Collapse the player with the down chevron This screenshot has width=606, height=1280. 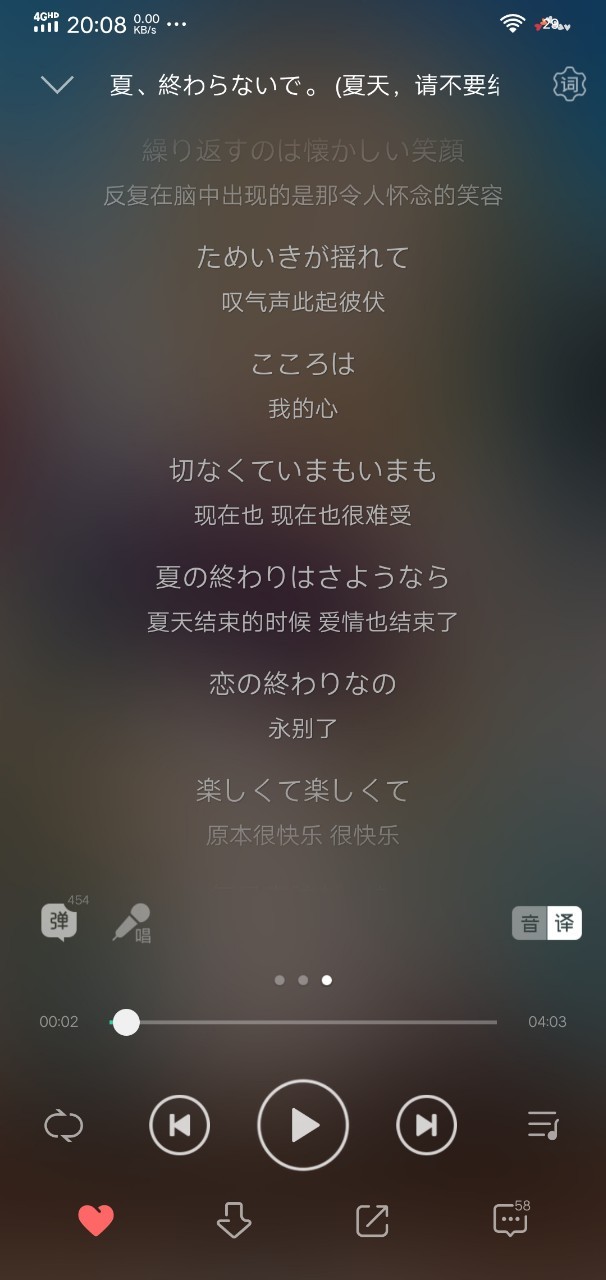click(x=58, y=85)
